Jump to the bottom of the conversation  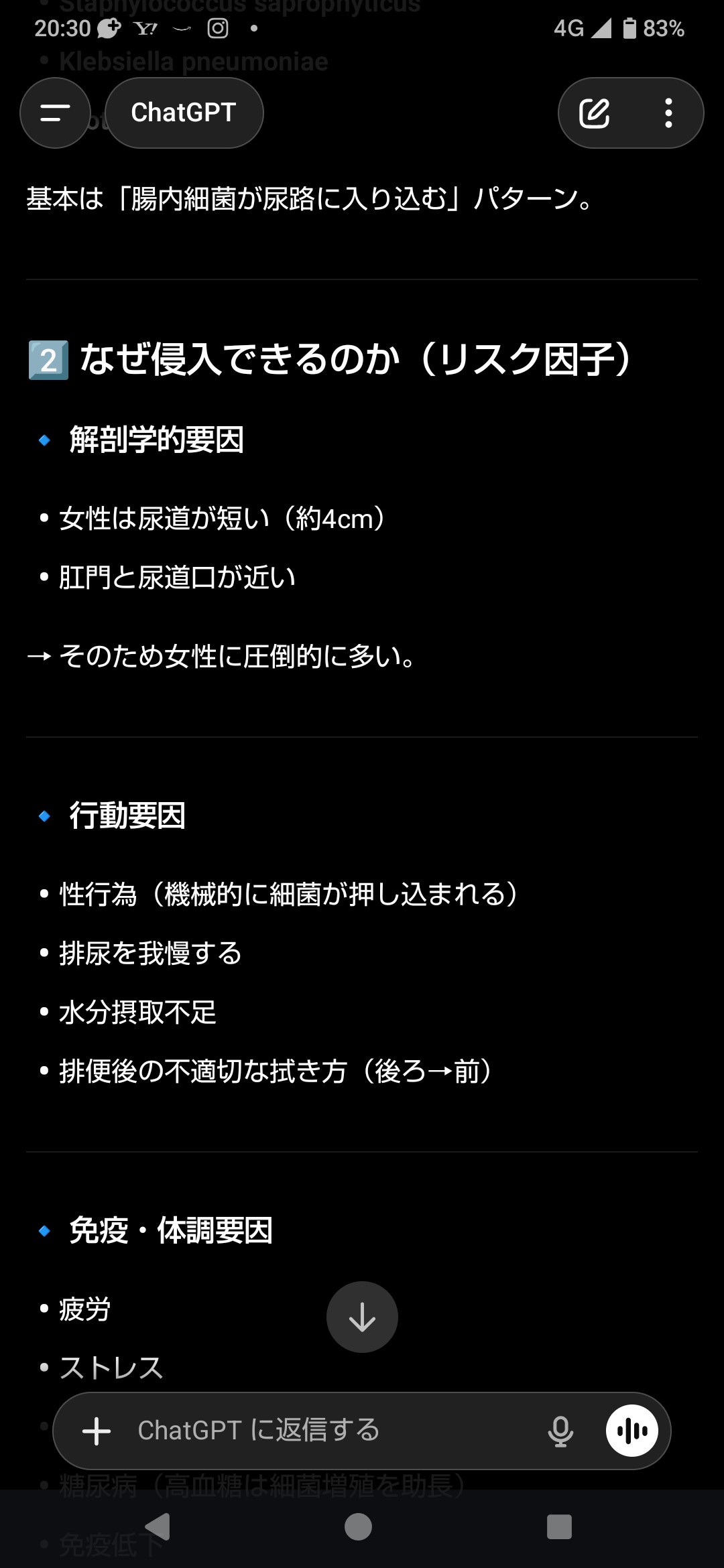[362, 1317]
